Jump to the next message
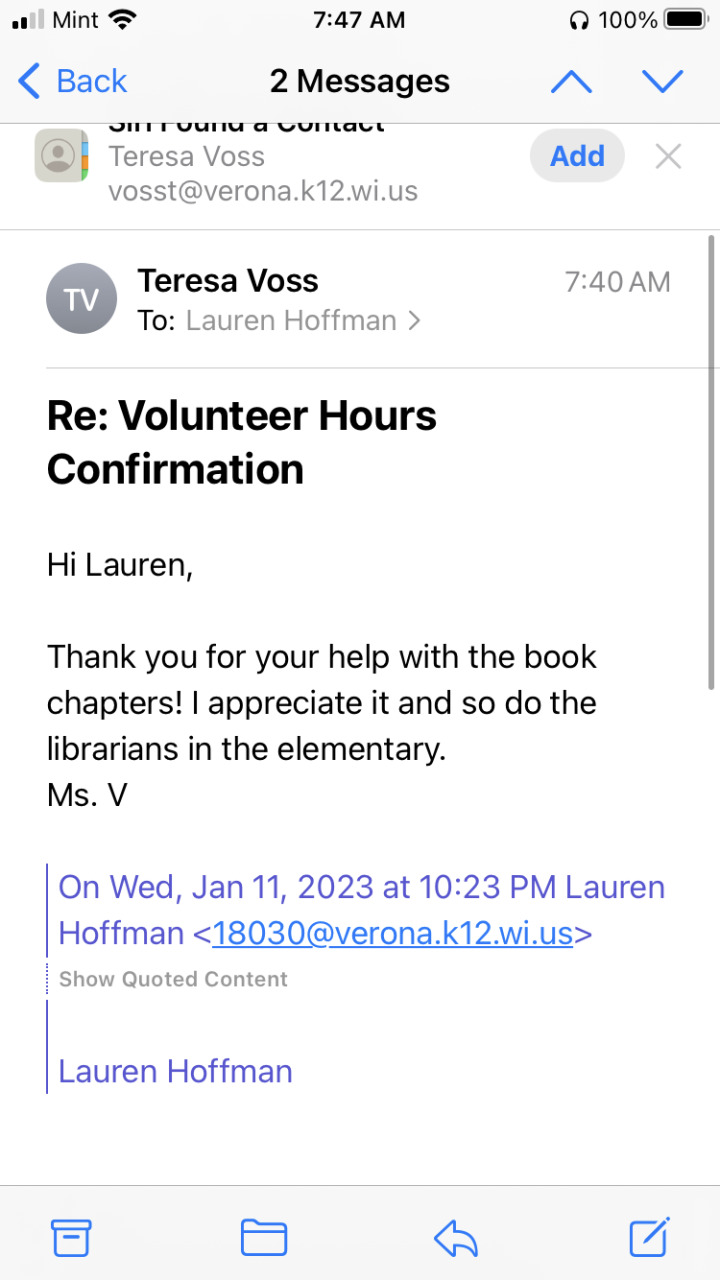 [662, 81]
